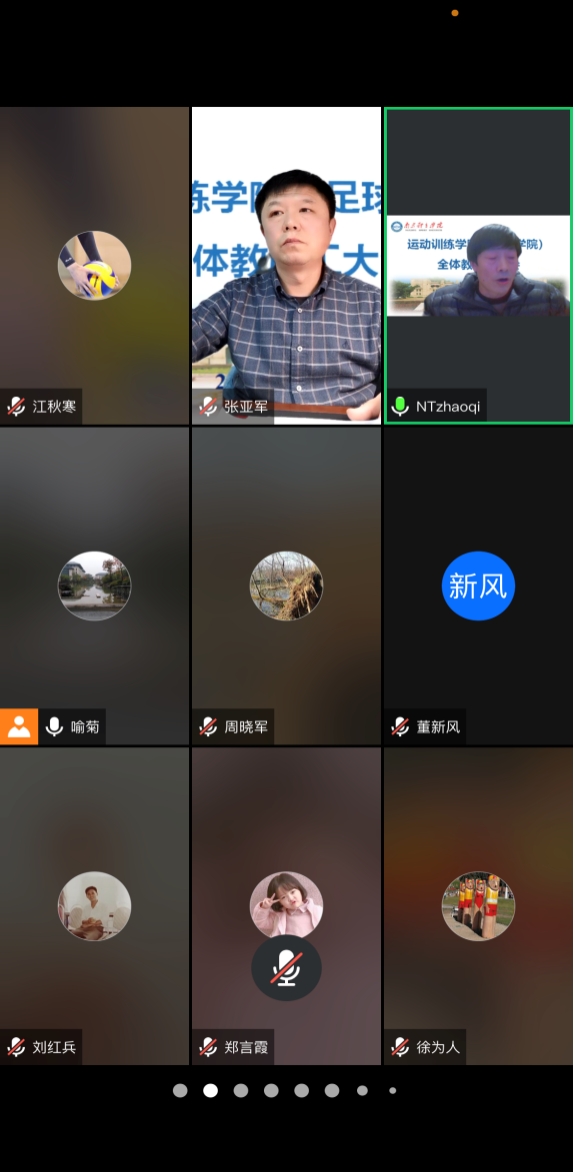The height and width of the screenshot is (1172, 573).
Task: Go to the third page dot
Action: tap(241, 1091)
